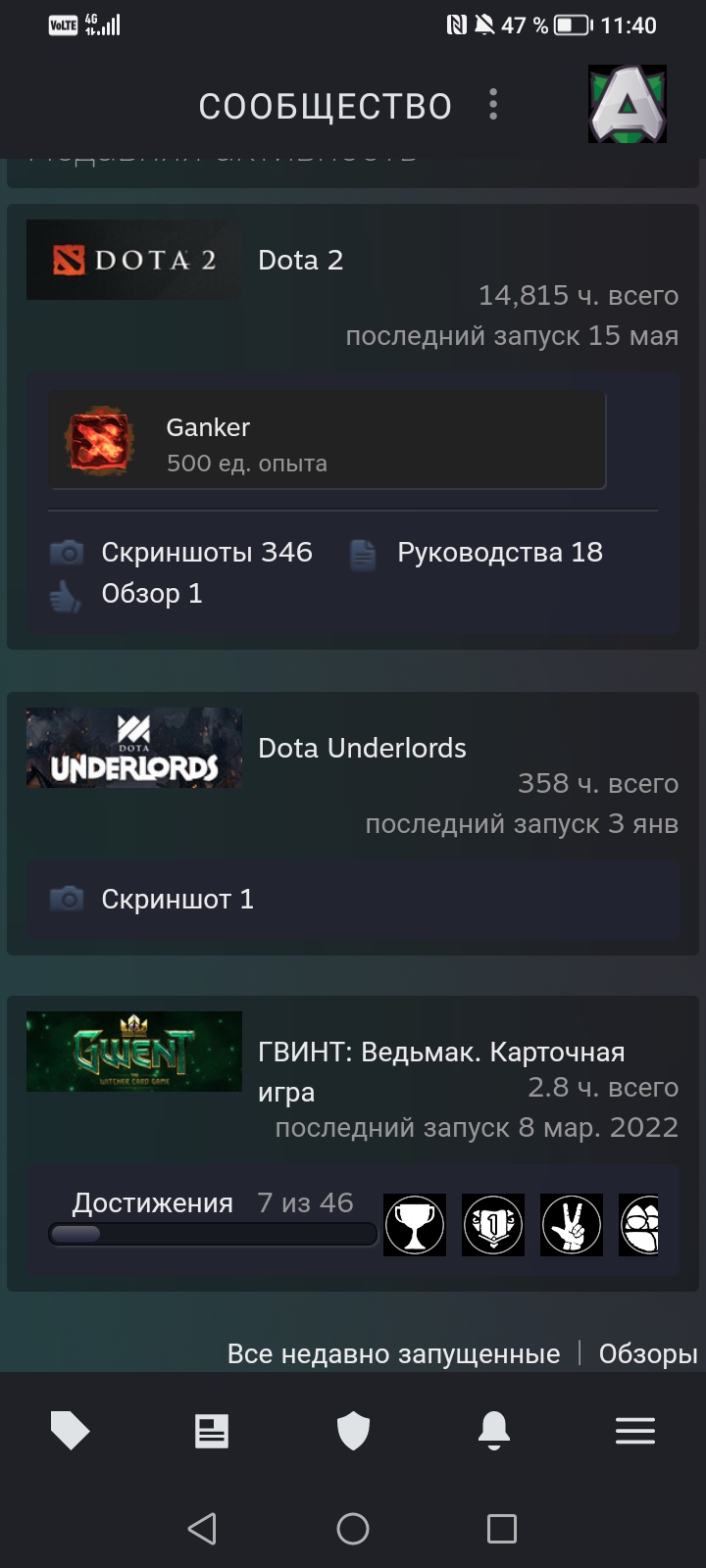Screen dimensions: 706x1568
Task: Open the Ganker badge card
Action: point(328,440)
